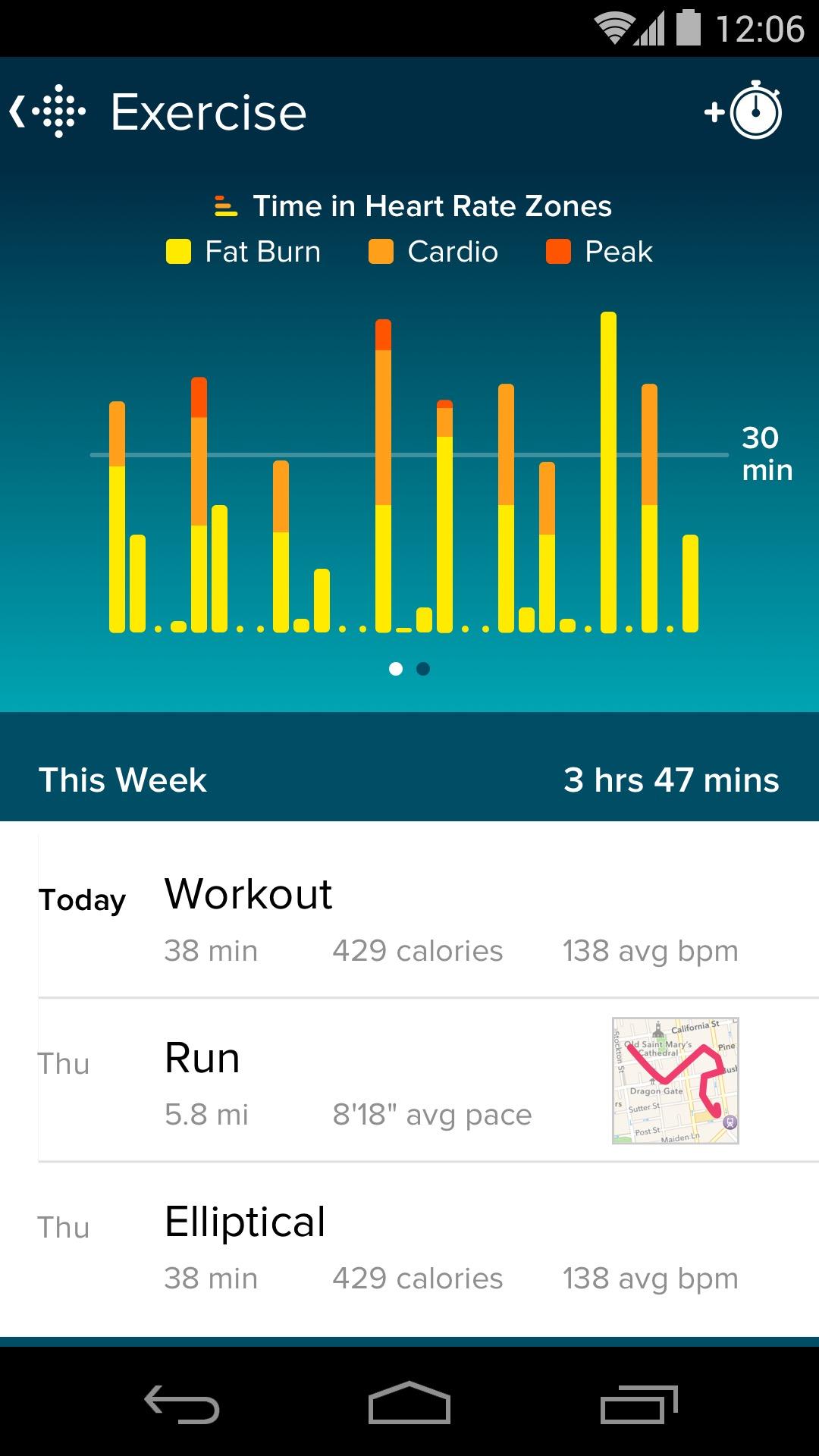Viewport: 819px width, 1456px height.
Task: Open today's Workout entry
Action: [409, 918]
